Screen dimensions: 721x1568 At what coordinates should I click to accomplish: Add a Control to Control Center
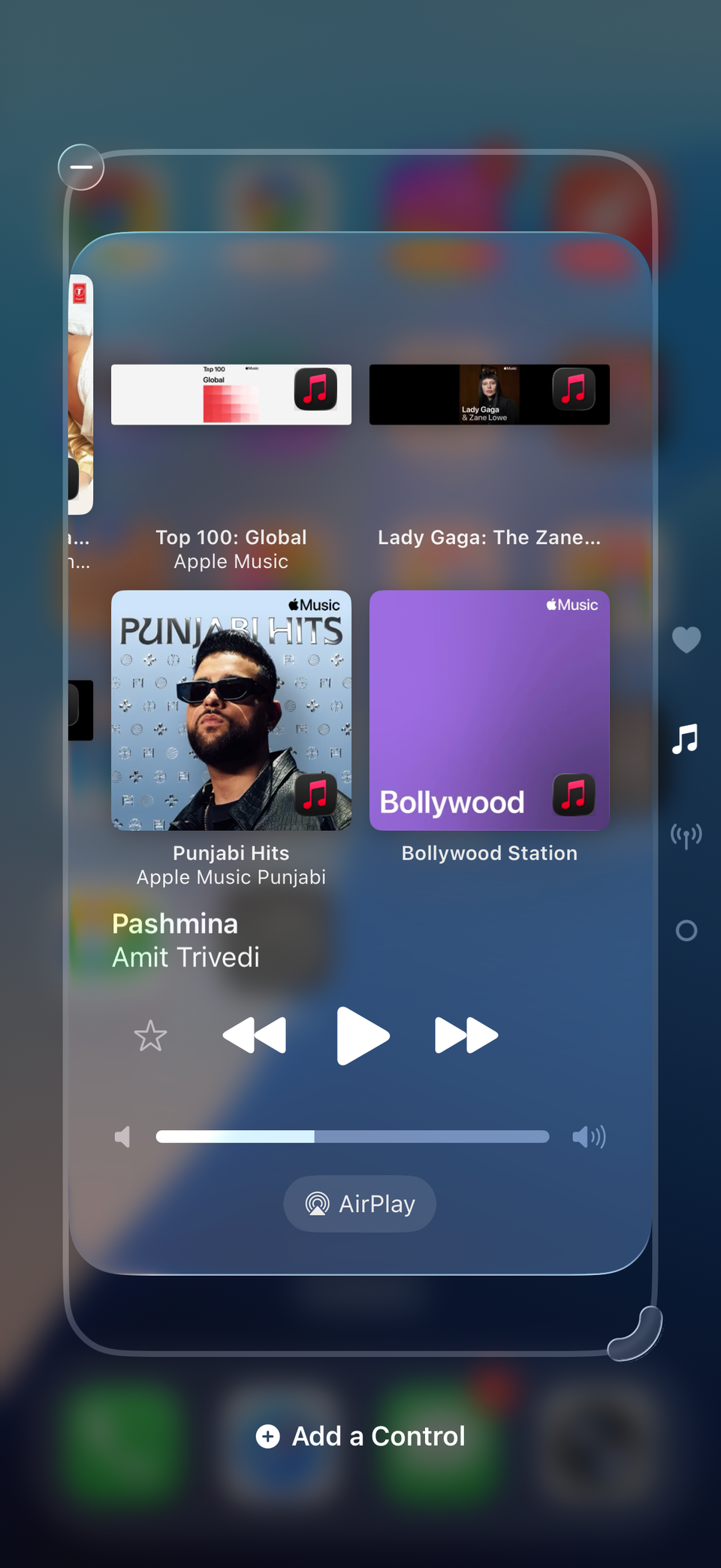coord(360,1436)
